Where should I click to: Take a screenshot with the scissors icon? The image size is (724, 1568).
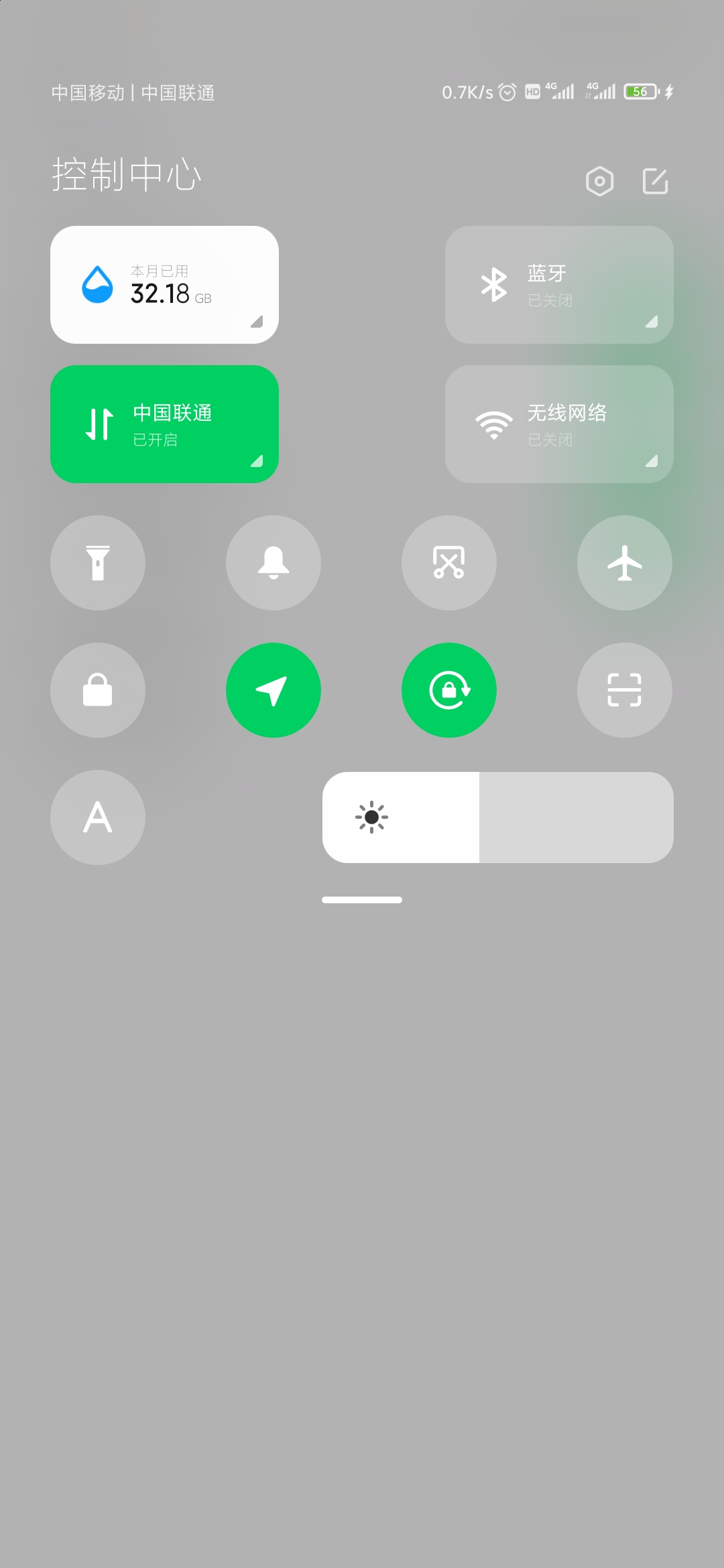coord(449,563)
